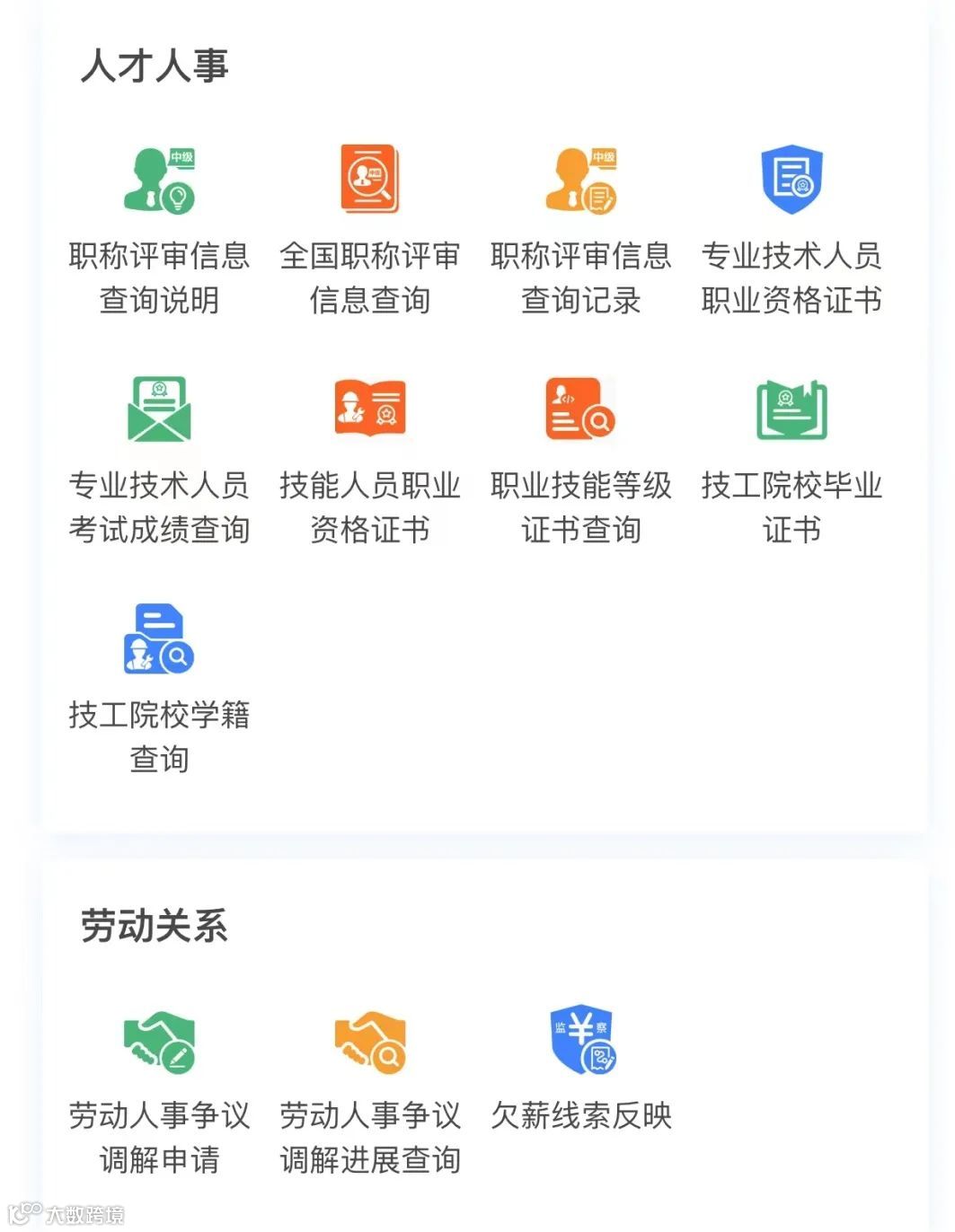Viewport: 955px width, 1232px height.
Task: Open 技工院校毕业证书
Action: tap(791, 461)
